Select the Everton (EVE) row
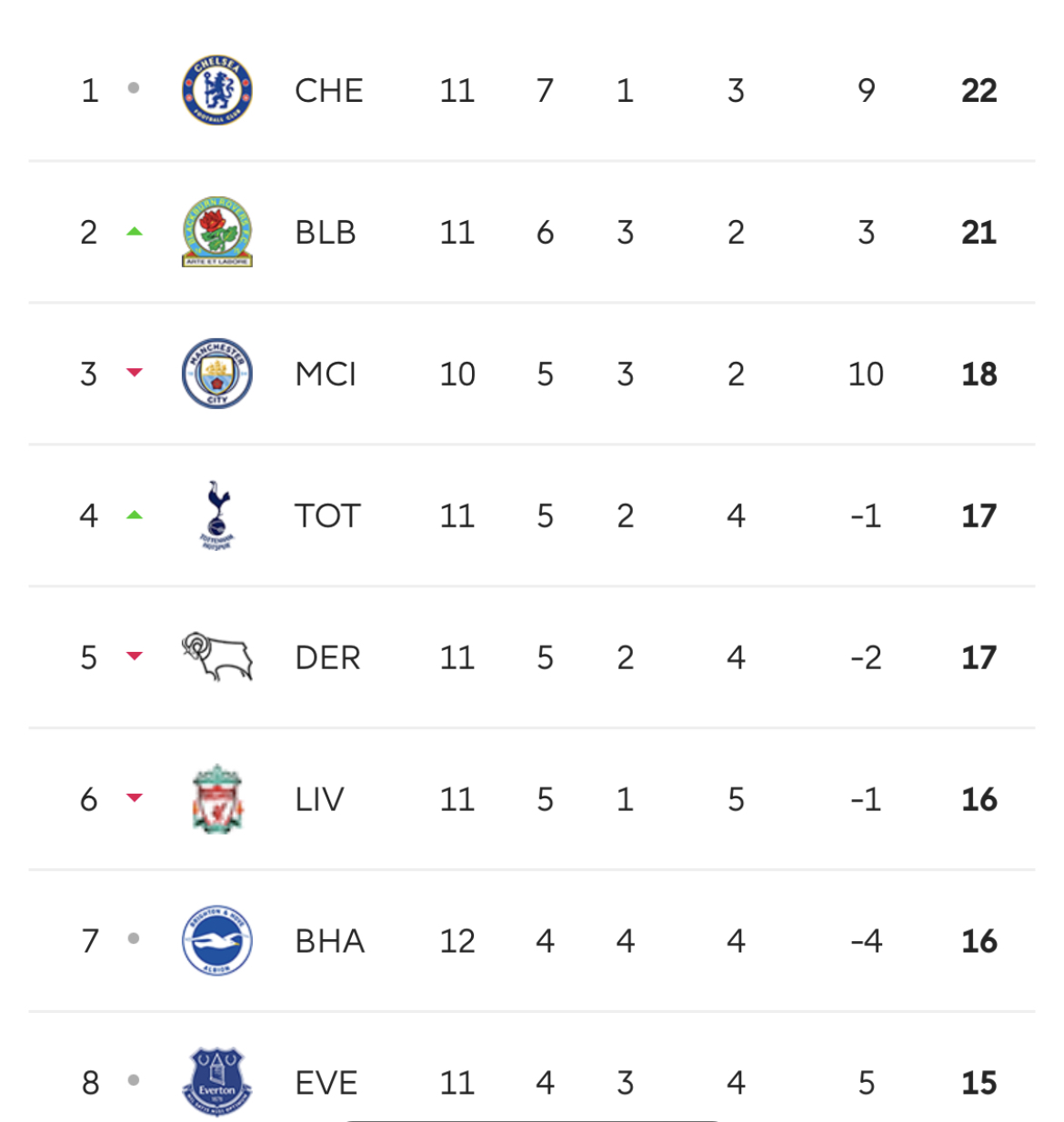This screenshot has width=1064, height=1122. click(326, 1082)
